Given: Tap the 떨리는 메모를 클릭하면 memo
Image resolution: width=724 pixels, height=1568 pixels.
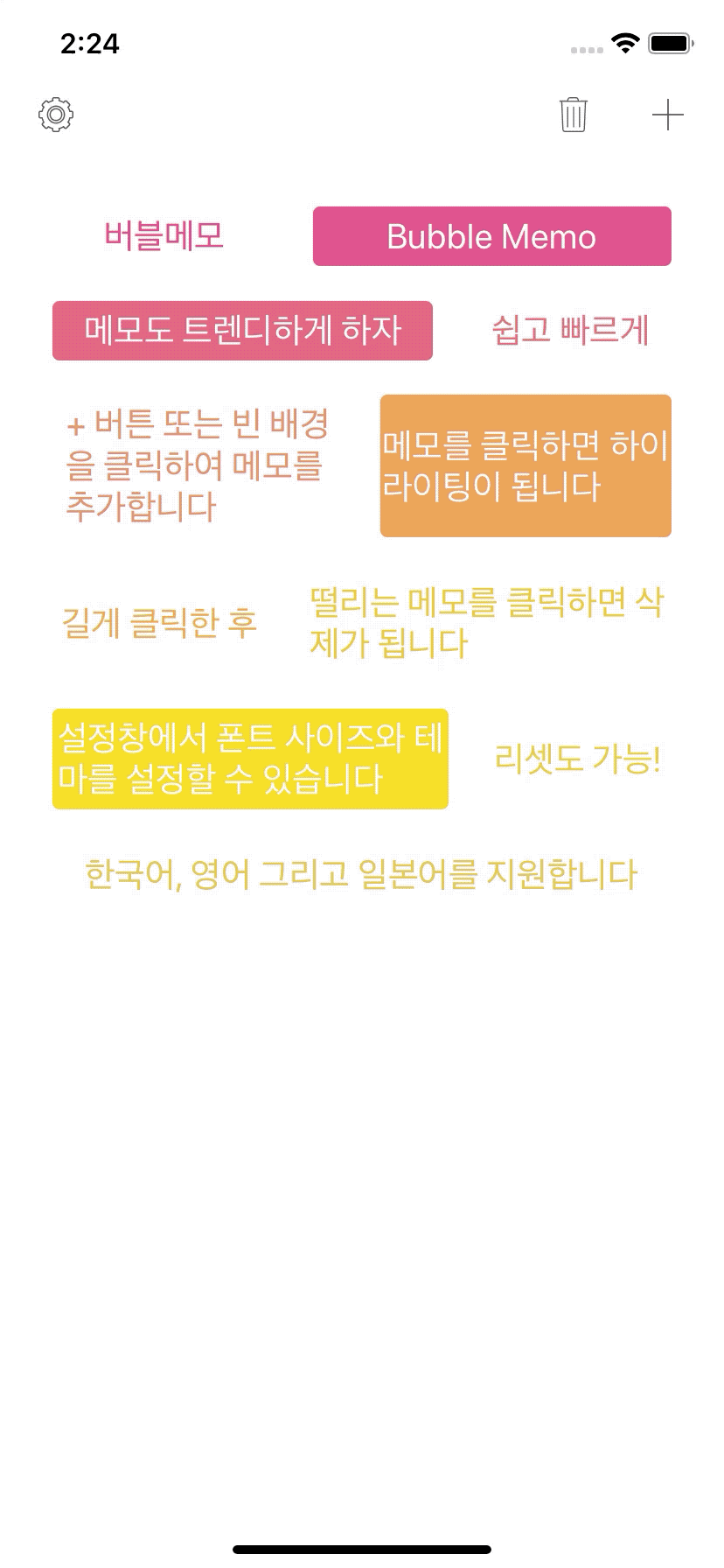Looking at the screenshot, I should pos(486,623).
